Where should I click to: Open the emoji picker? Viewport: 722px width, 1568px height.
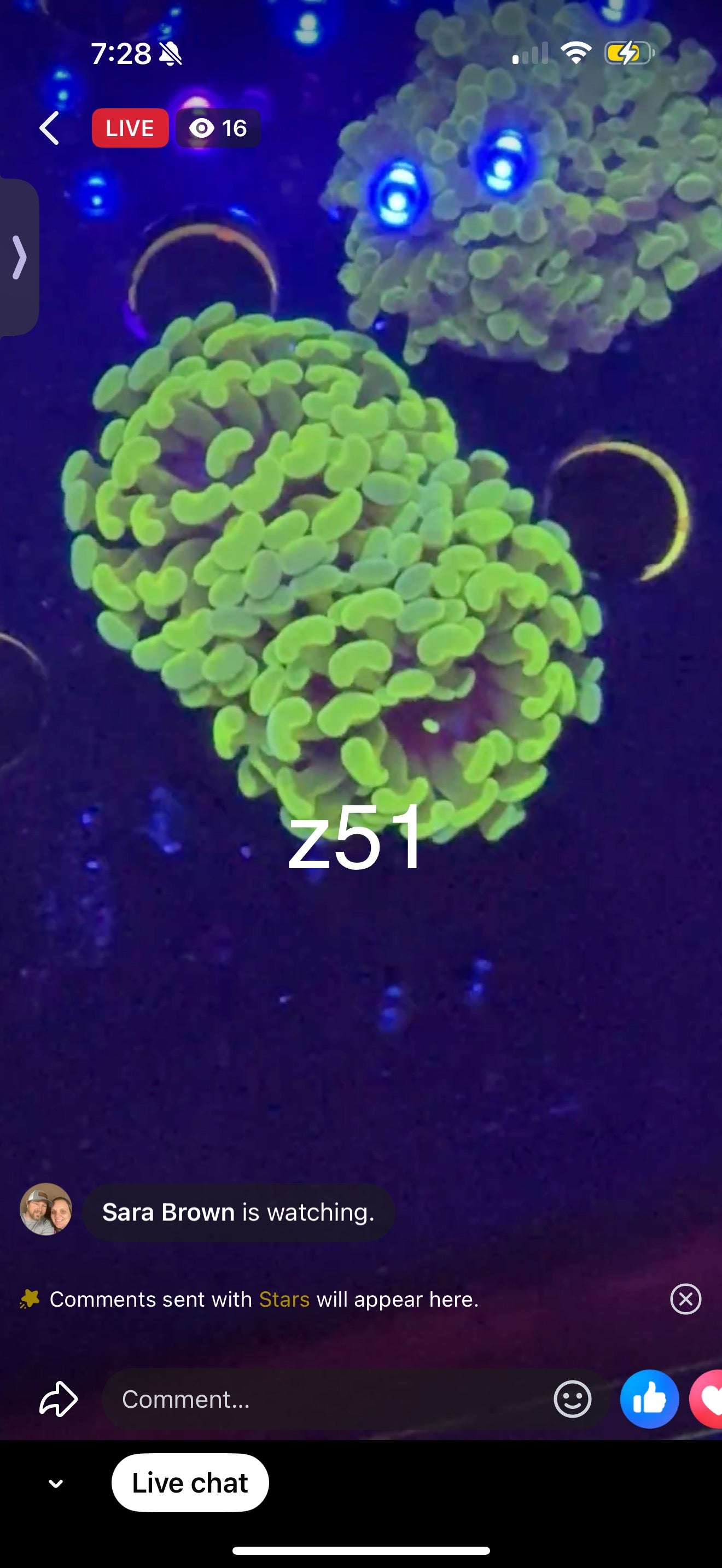(572, 1399)
